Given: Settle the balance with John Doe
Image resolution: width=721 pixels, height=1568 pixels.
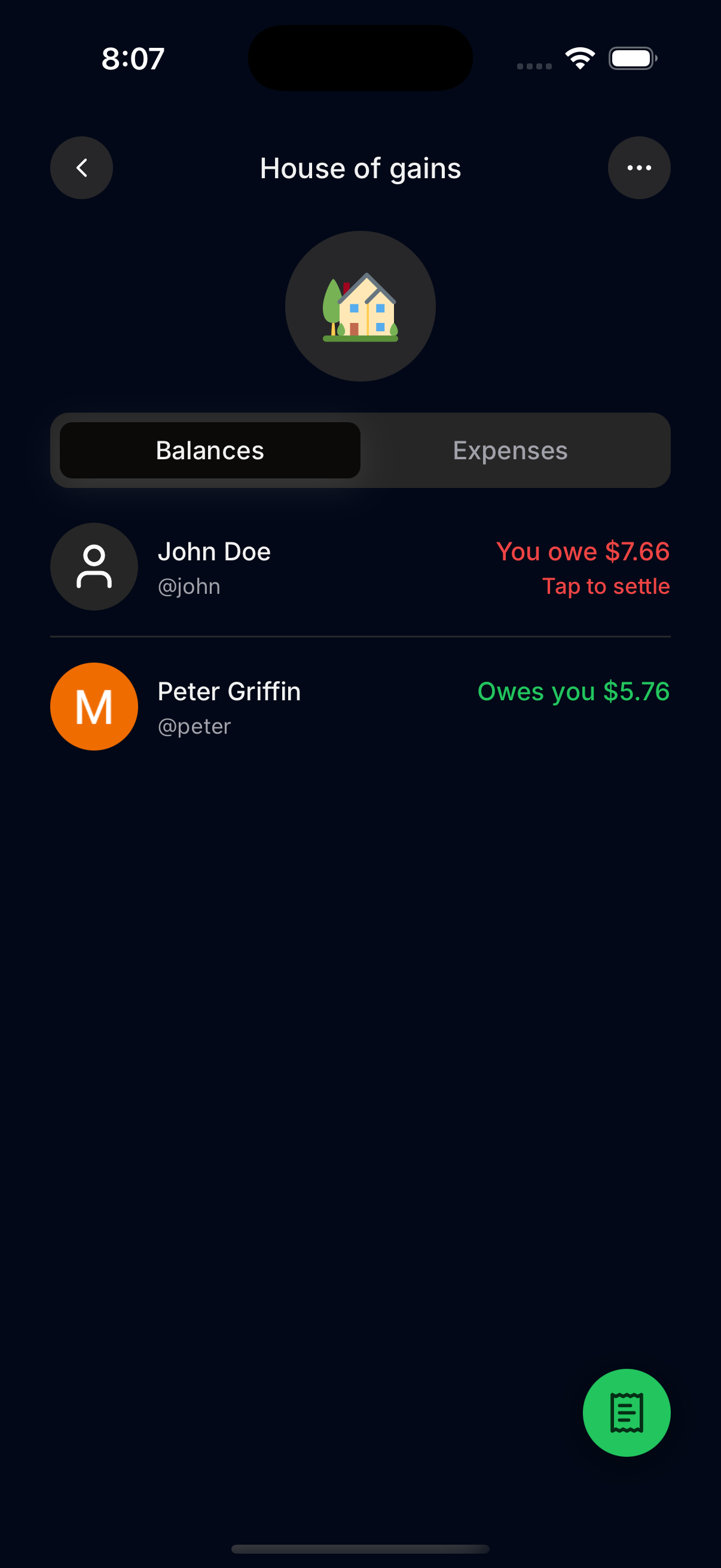Looking at the screenshot, I should pos(606,586).
